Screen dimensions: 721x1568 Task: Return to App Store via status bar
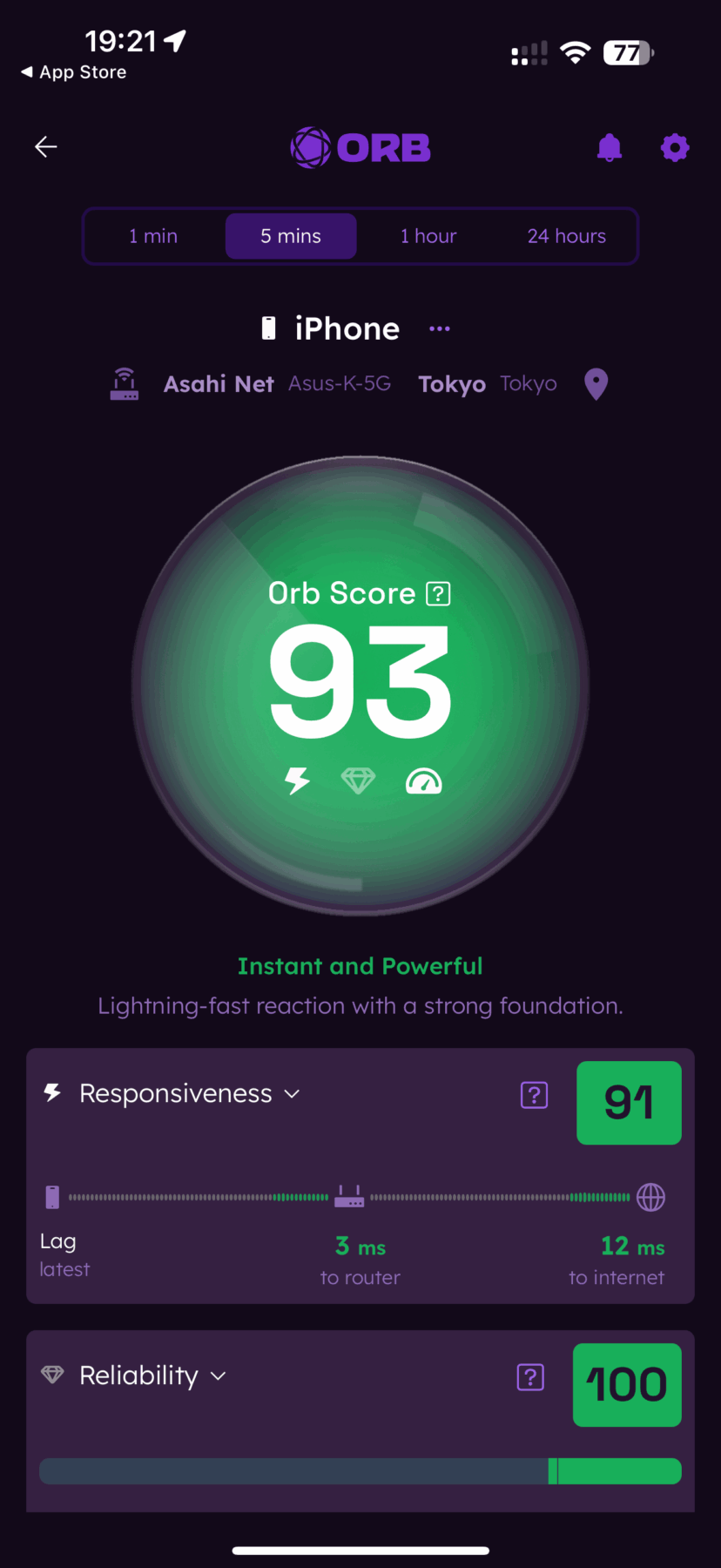[74, 72]
